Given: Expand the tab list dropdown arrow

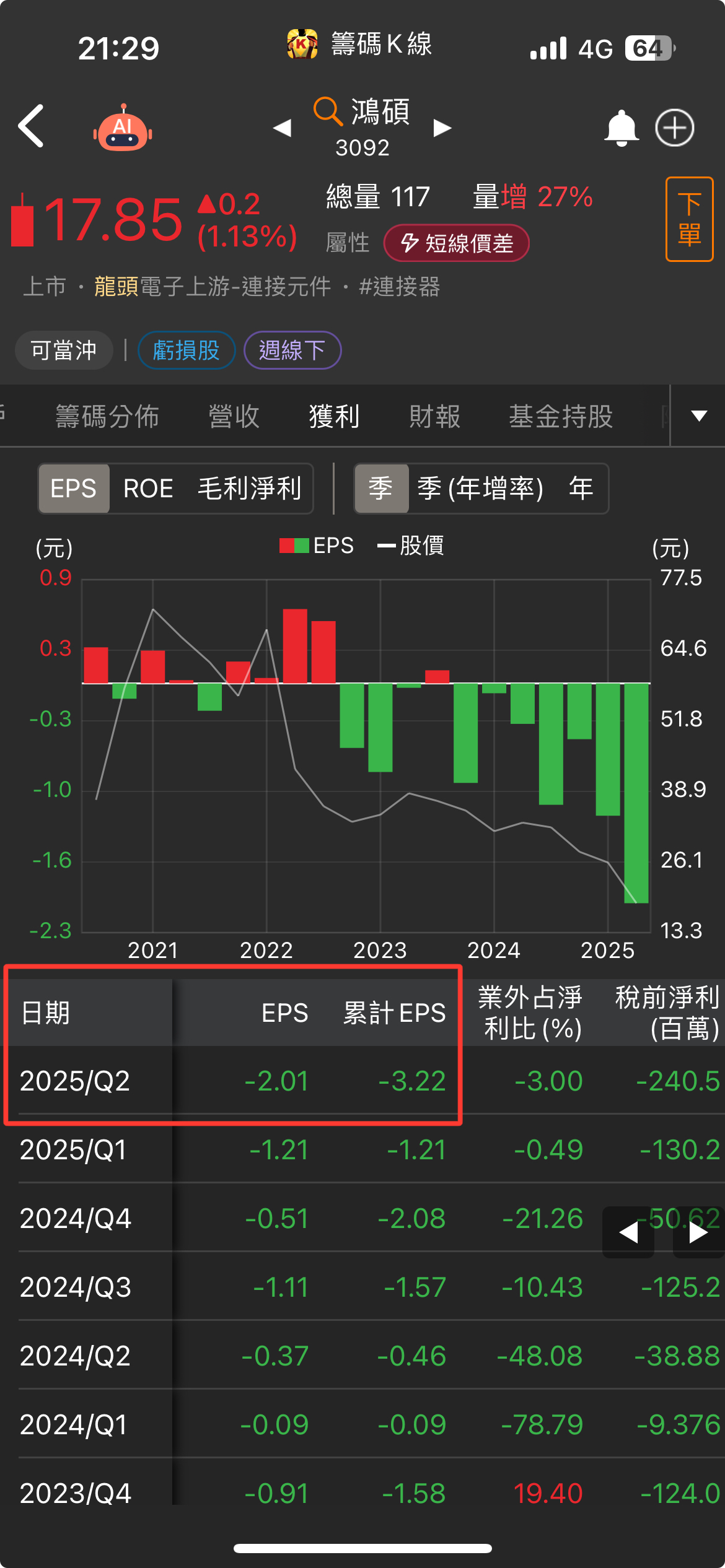Looking at the screenshot, I should click(x=699, y=416).
